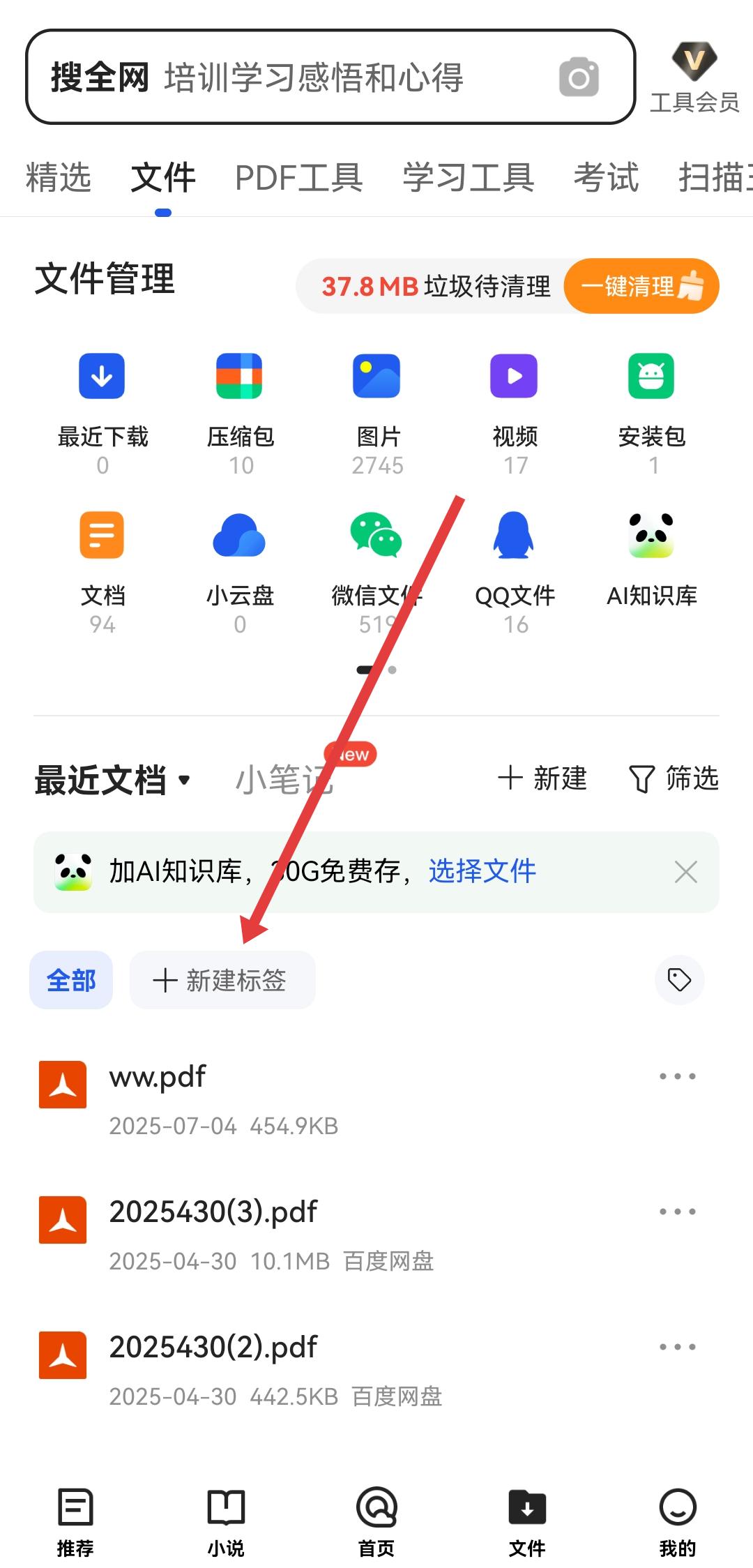Follow the 选择文件 link in banner
The height and width of the screenshot is (1568, 753).
click(482, 871)
